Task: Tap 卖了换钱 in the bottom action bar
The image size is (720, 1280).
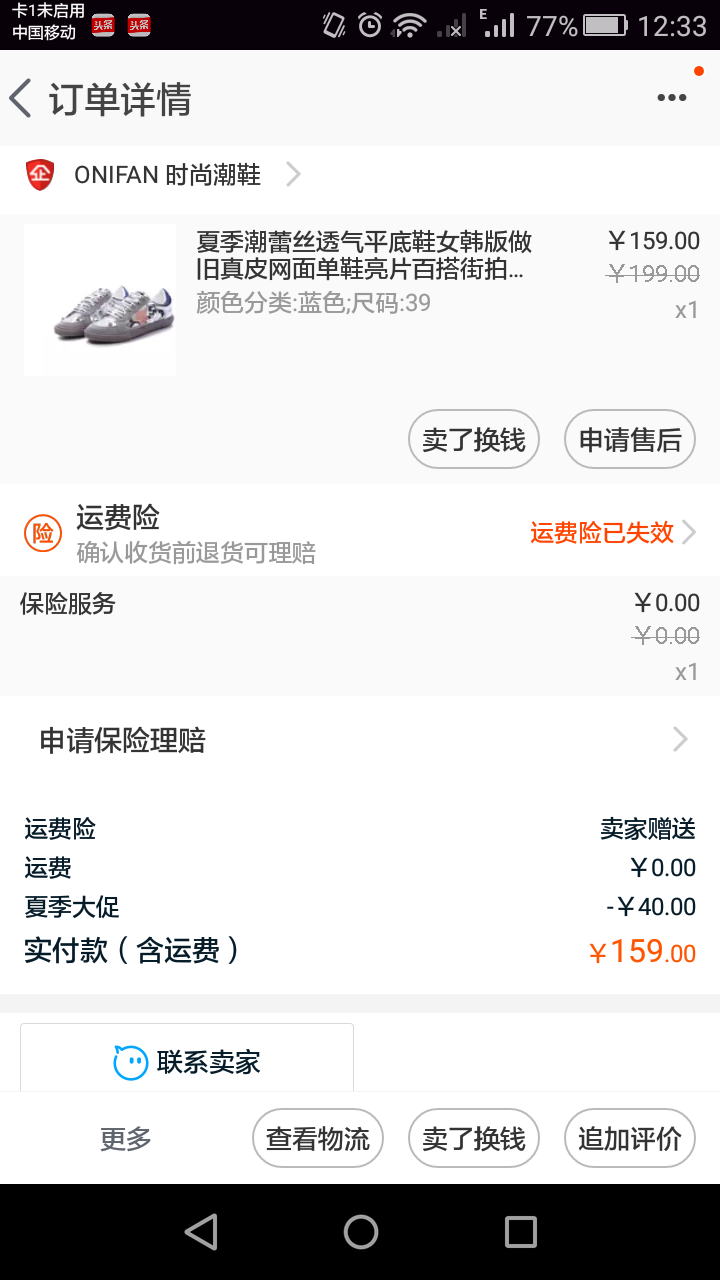Action: click(x=474, y=1138)
